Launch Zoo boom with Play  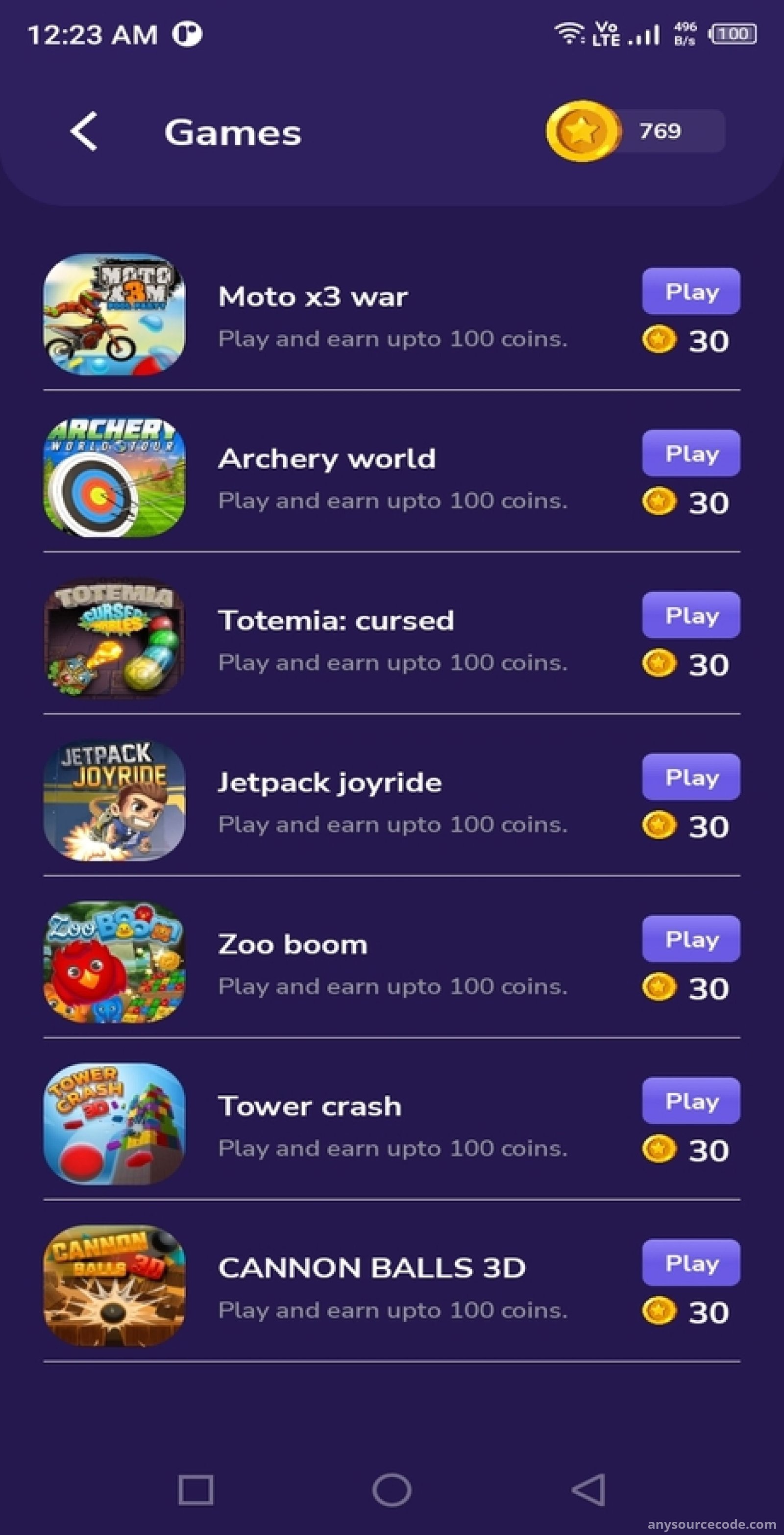click(x=691, y=939)
